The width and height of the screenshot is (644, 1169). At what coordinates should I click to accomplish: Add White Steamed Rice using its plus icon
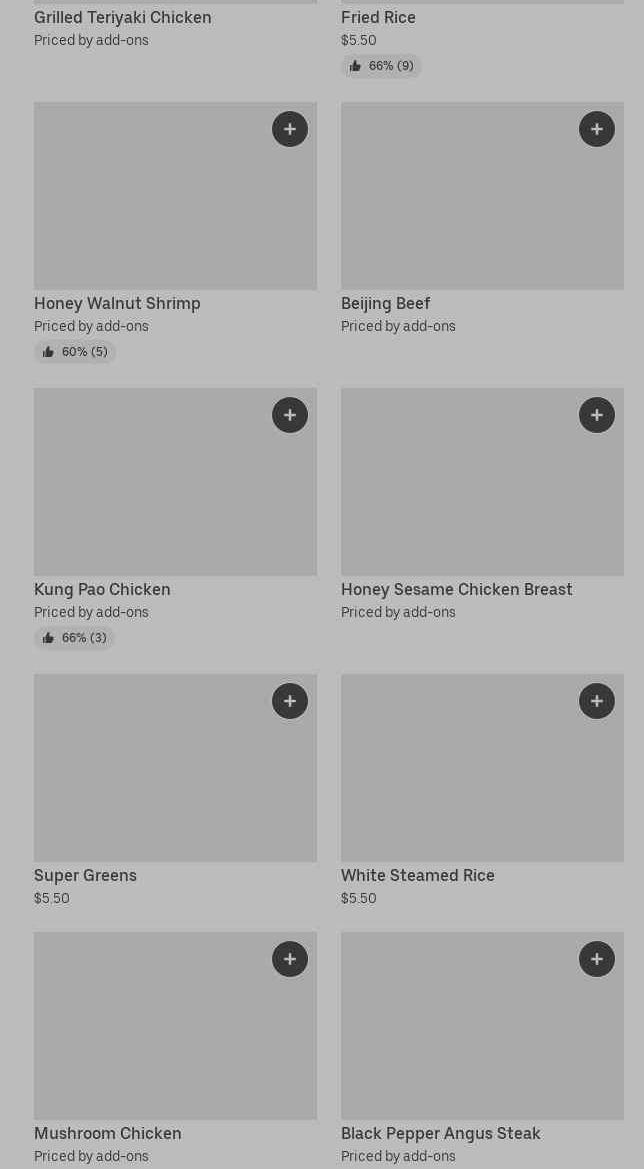[597, 701]
